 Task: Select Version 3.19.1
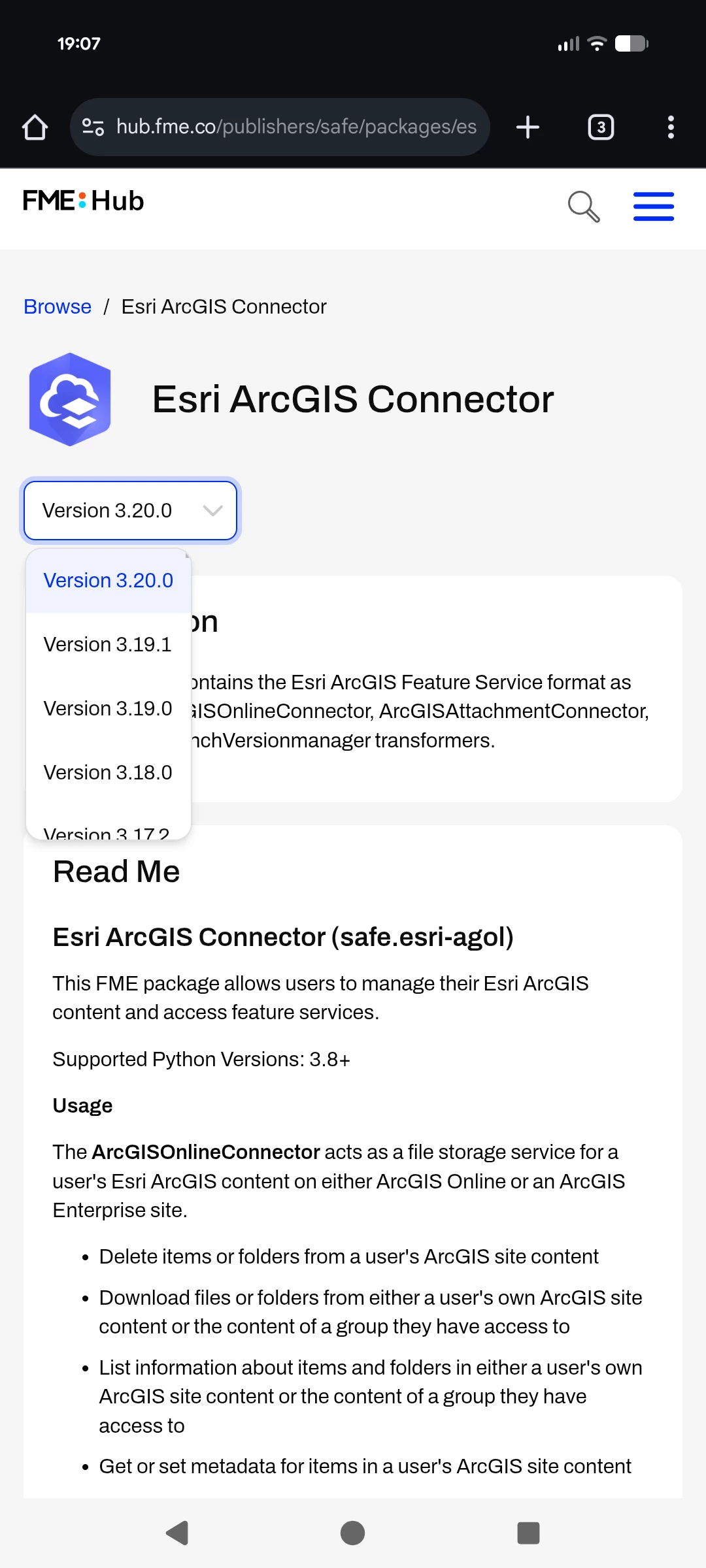(108, 644)
